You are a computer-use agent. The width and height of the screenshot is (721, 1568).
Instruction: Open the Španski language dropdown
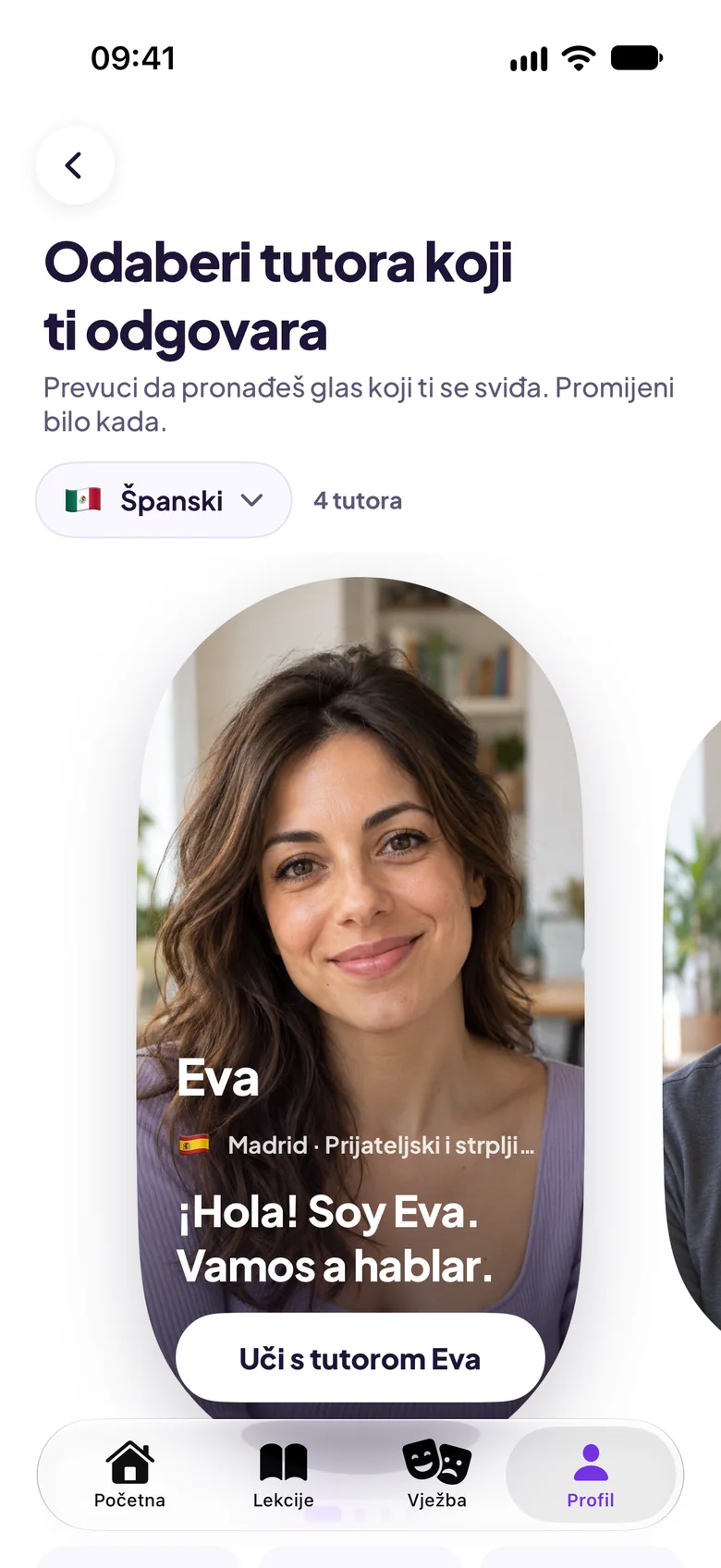tap(164, 500)
